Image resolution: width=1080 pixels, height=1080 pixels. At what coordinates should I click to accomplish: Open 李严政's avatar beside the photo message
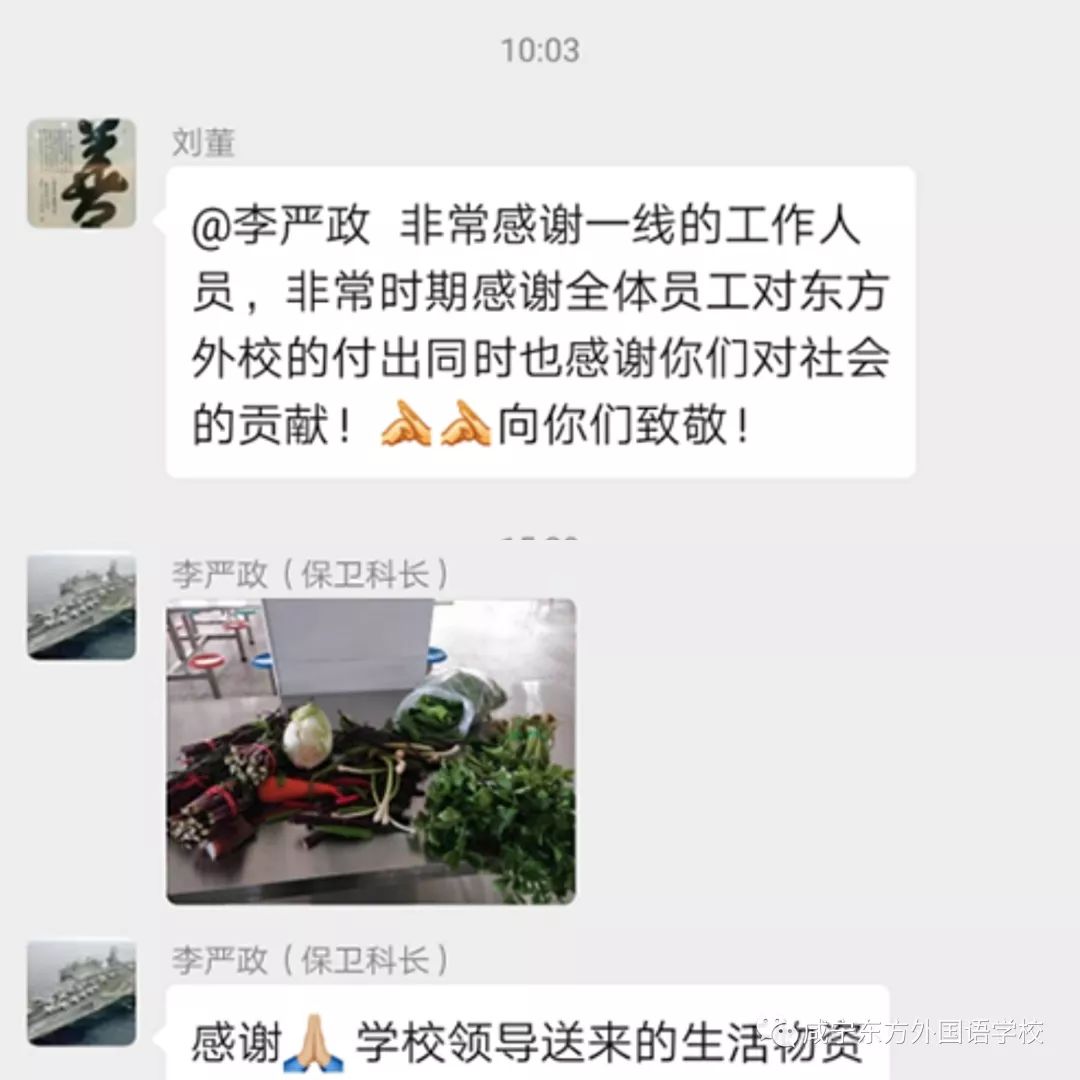click(x=81, y=606)
